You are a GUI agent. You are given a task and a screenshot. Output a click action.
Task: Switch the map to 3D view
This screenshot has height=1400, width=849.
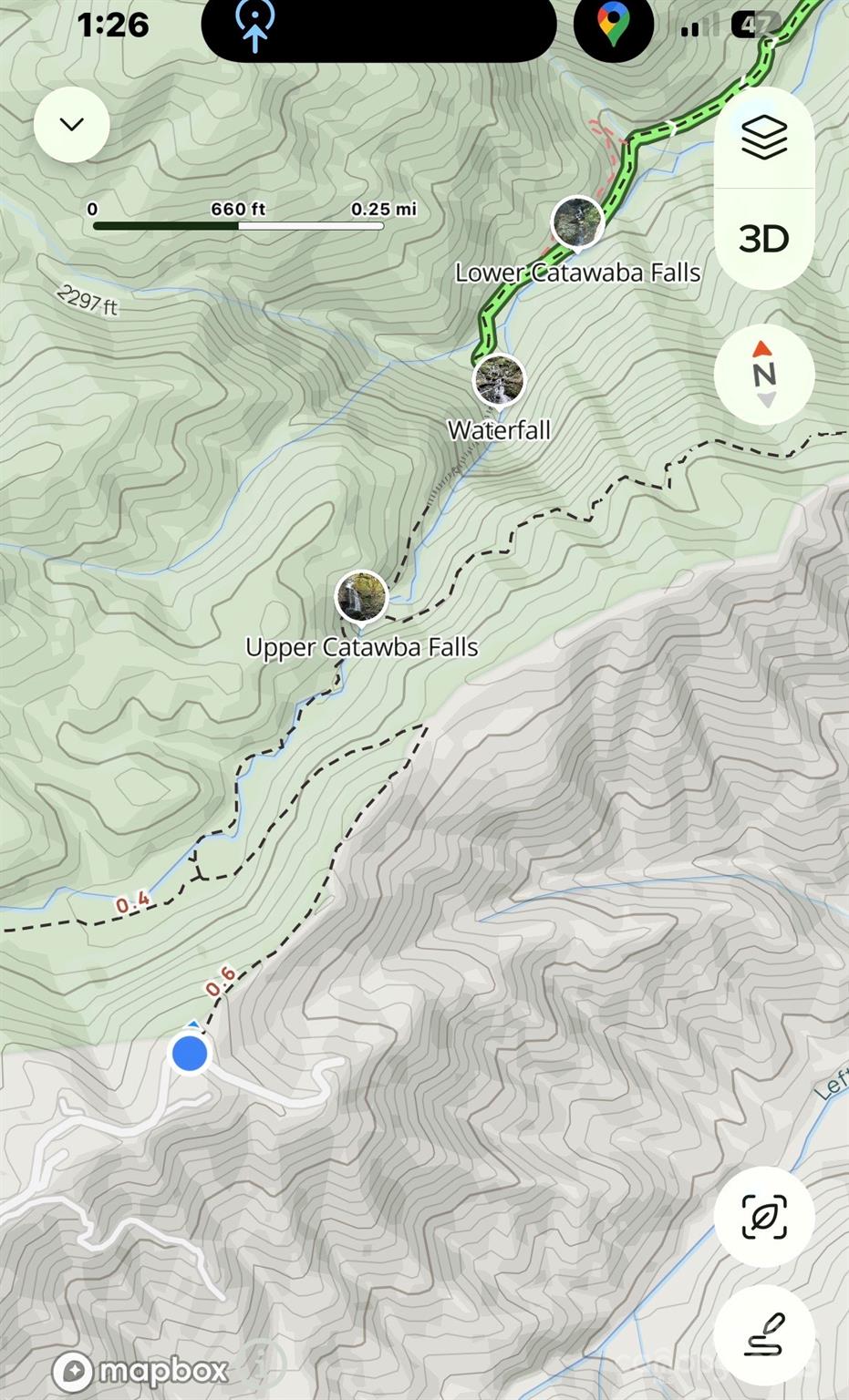[763, 239]
